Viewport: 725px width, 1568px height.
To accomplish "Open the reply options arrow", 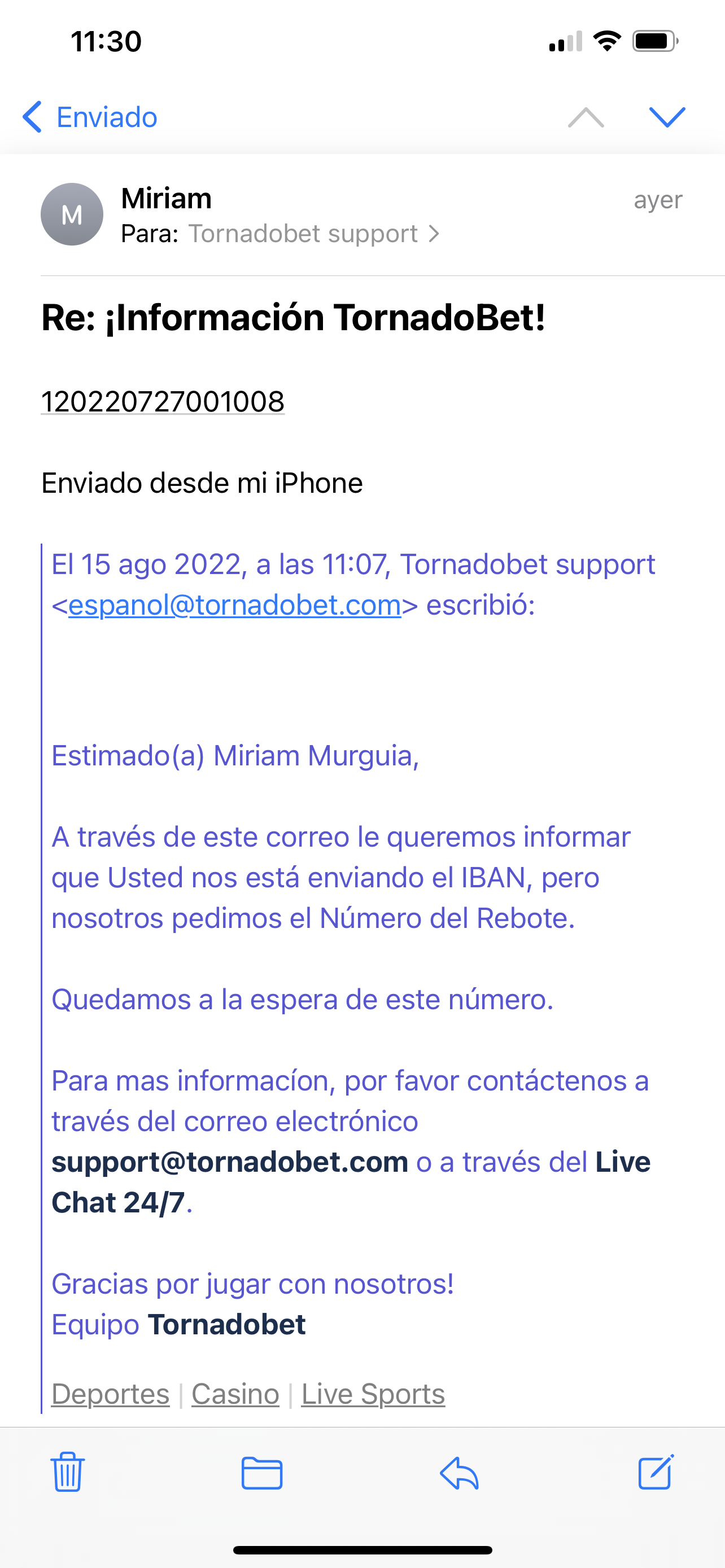I will tap(459, 1473).
